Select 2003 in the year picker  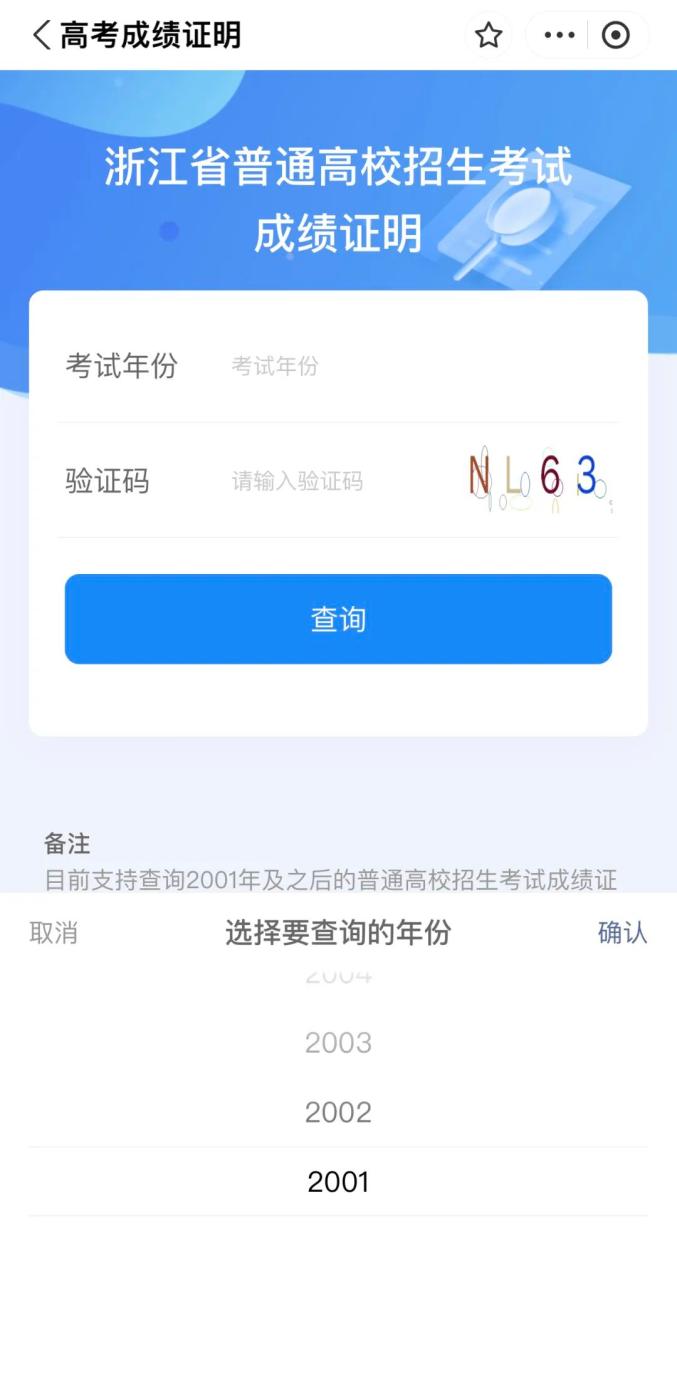tap(338, 1043)
